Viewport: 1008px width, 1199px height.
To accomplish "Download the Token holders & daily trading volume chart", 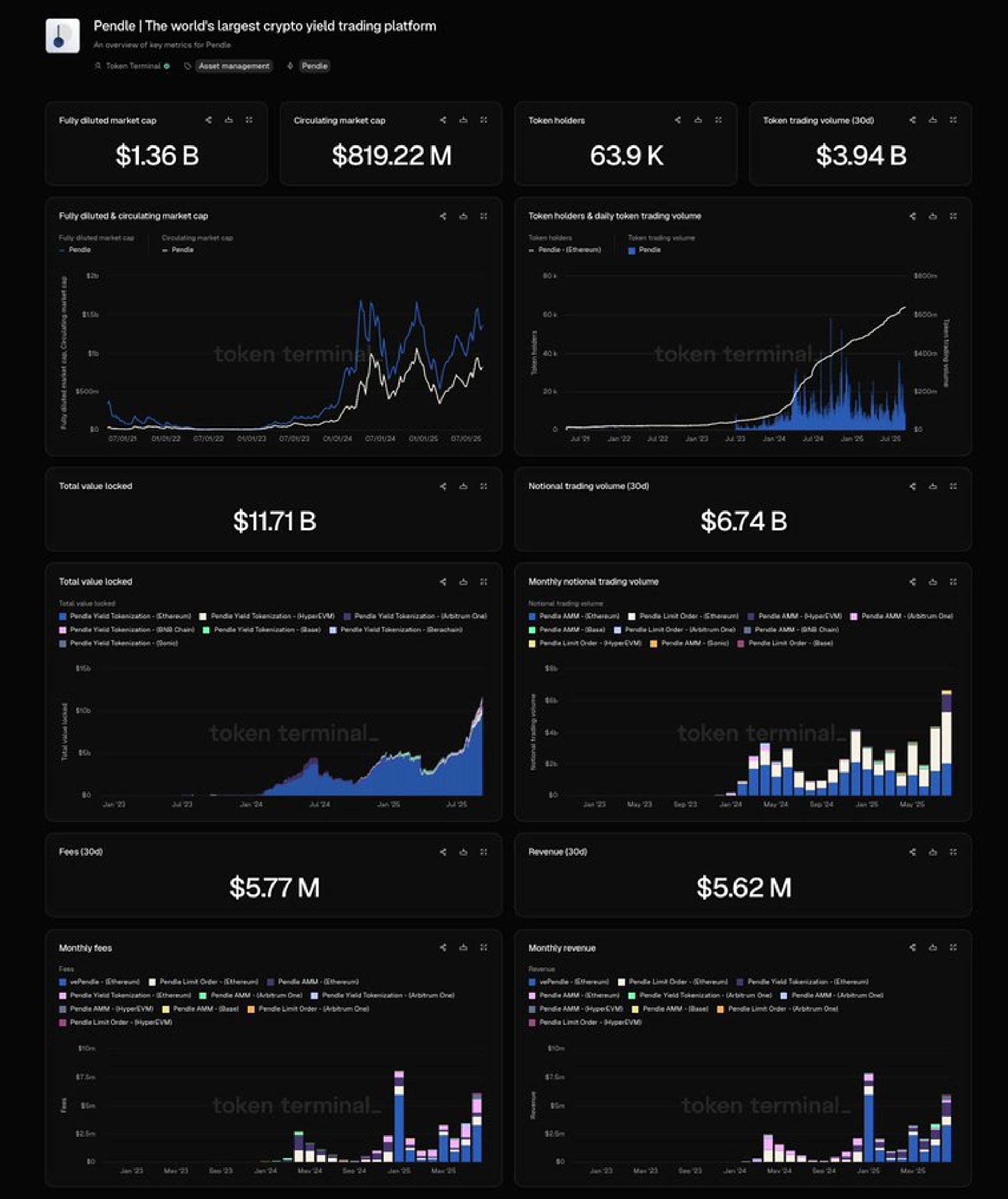I will 932,216.
